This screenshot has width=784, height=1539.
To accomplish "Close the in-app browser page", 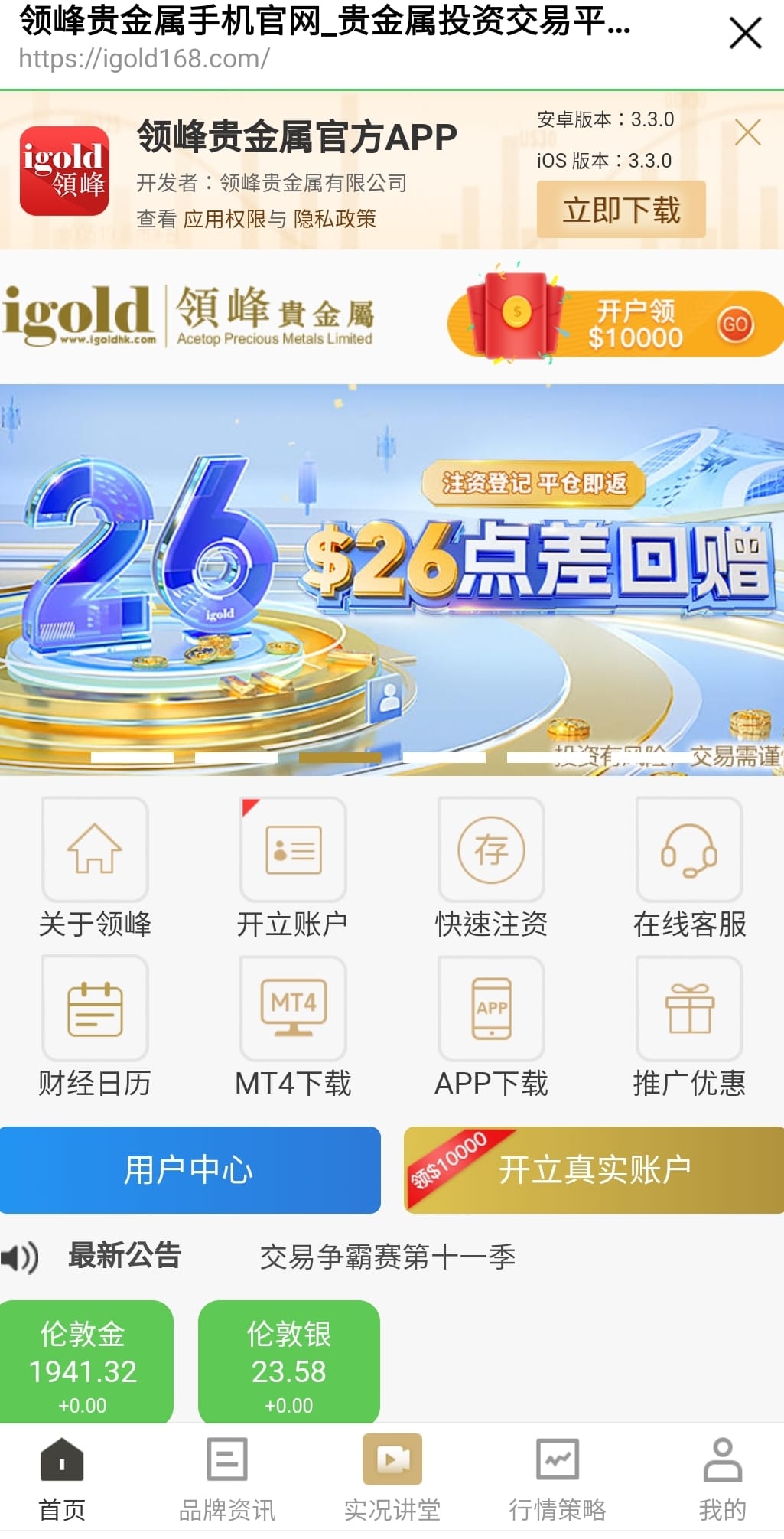I will [745, 34].
